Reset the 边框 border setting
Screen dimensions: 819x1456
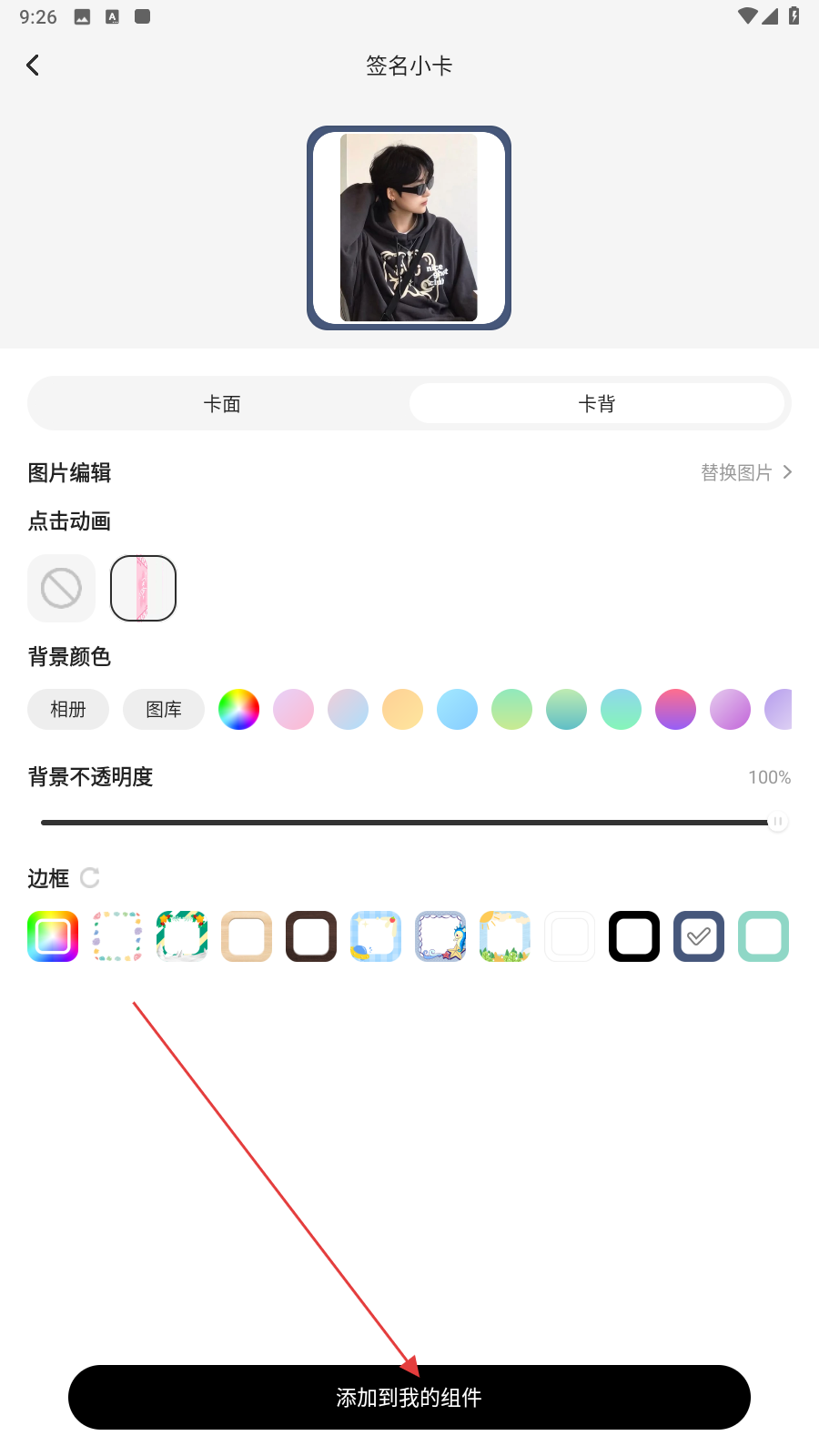(x=89, y=878)
